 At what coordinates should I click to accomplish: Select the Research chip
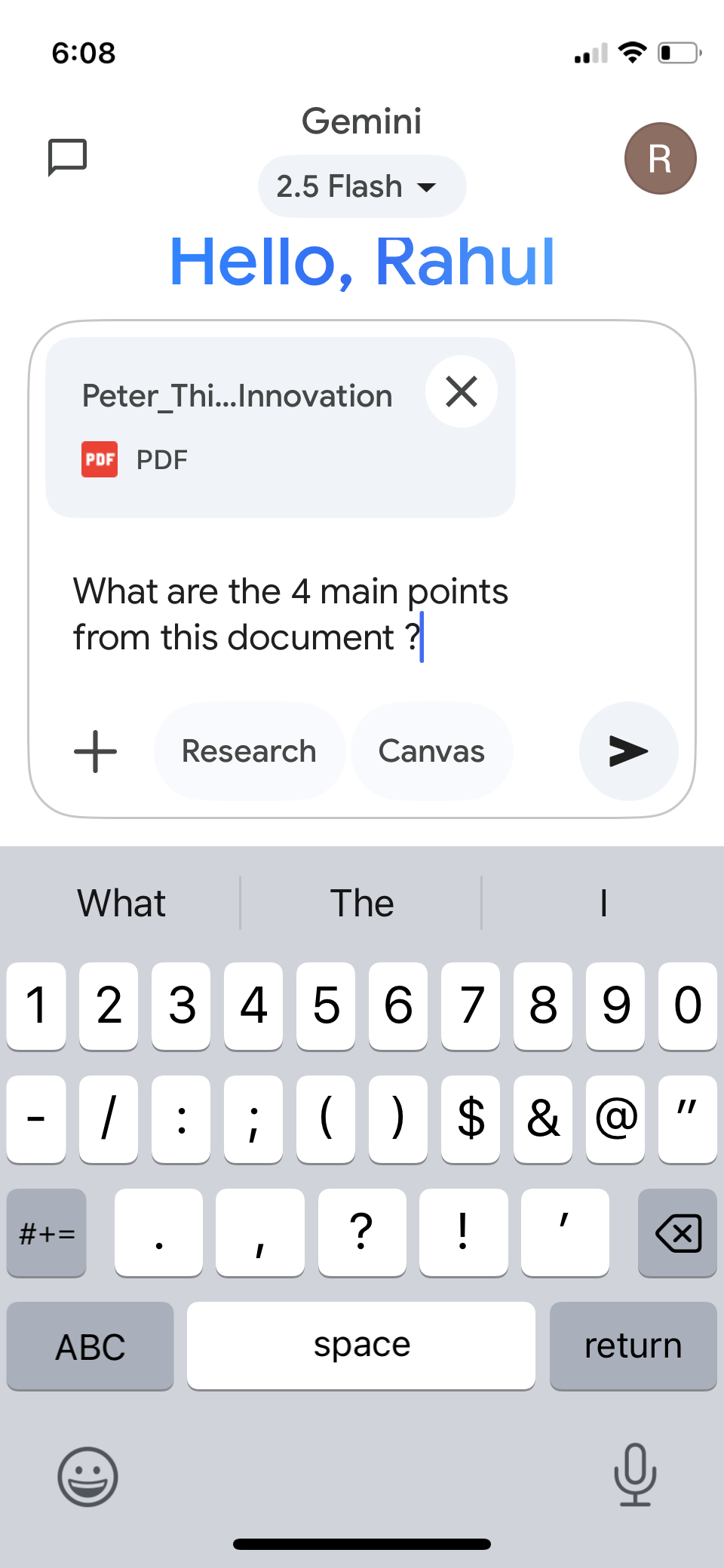[249, 751]
